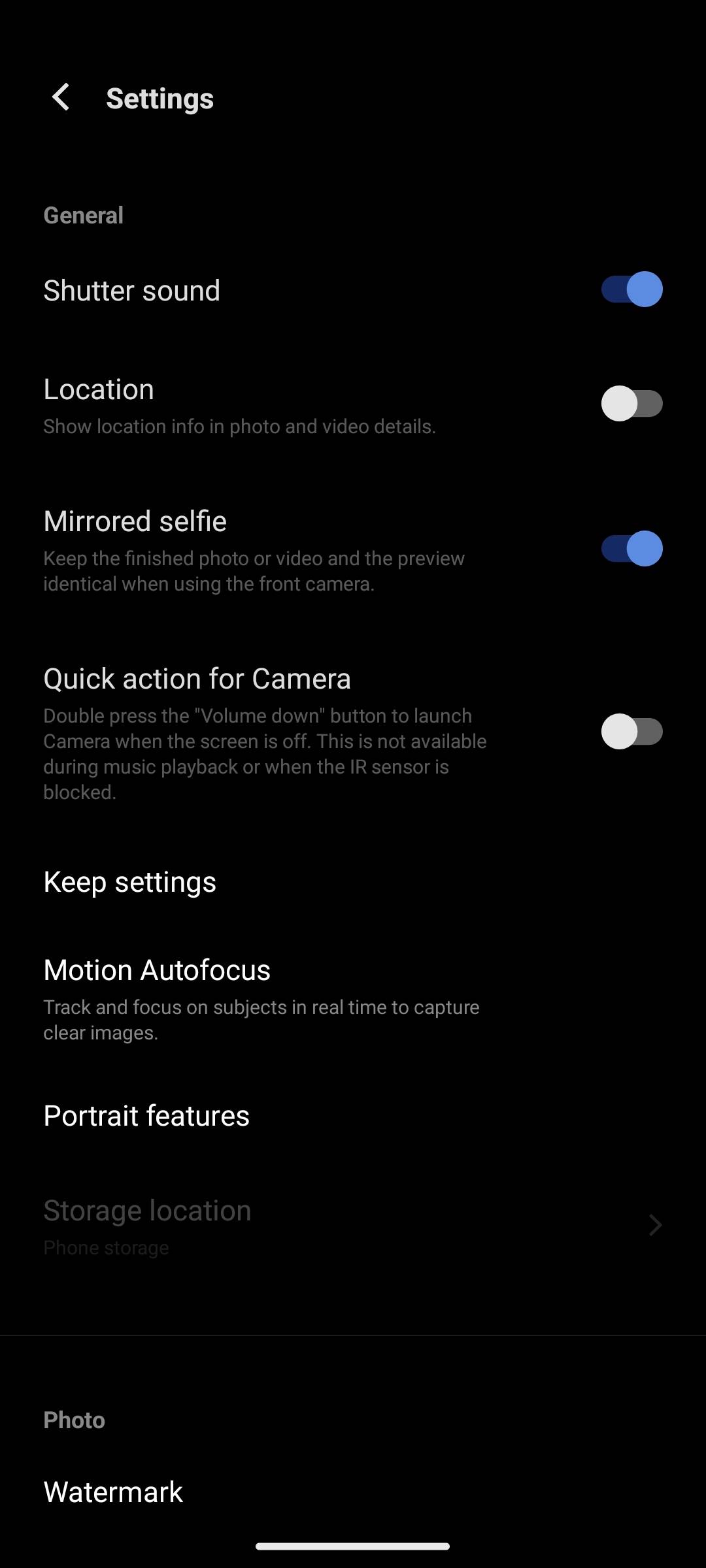The height and width of the screenshot is (1568, 706).
Task: Enable the Location toggle
Action: pyautogui.click(x=631, y=403)
